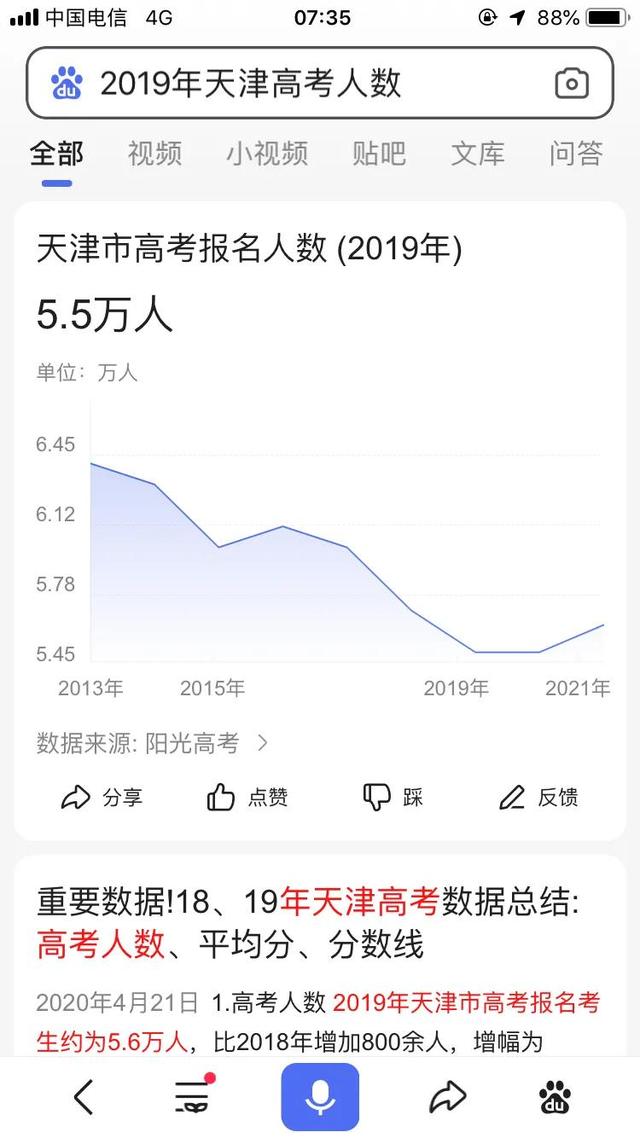Select the 全部 tab
Viewport: 640px width, 1138px height.
tap(57, 153)
